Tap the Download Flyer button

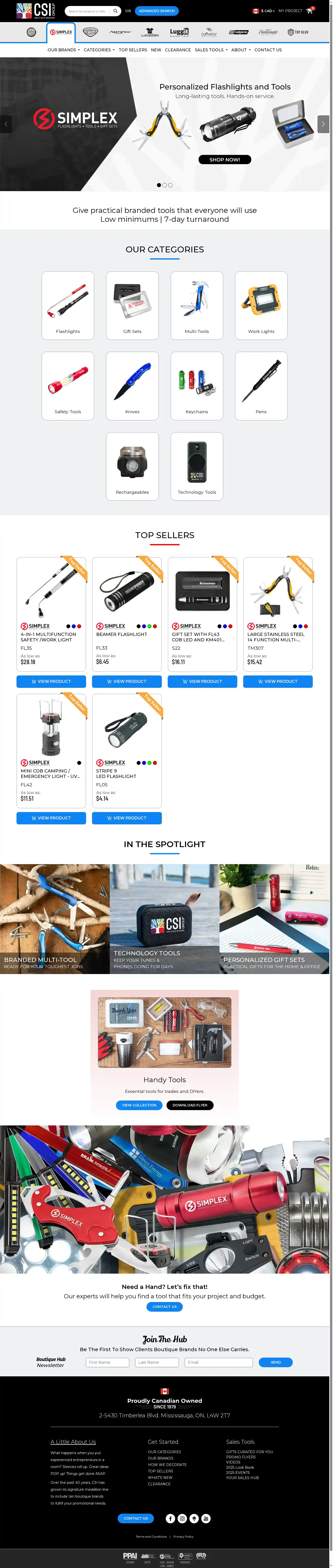pos(190,1105)
